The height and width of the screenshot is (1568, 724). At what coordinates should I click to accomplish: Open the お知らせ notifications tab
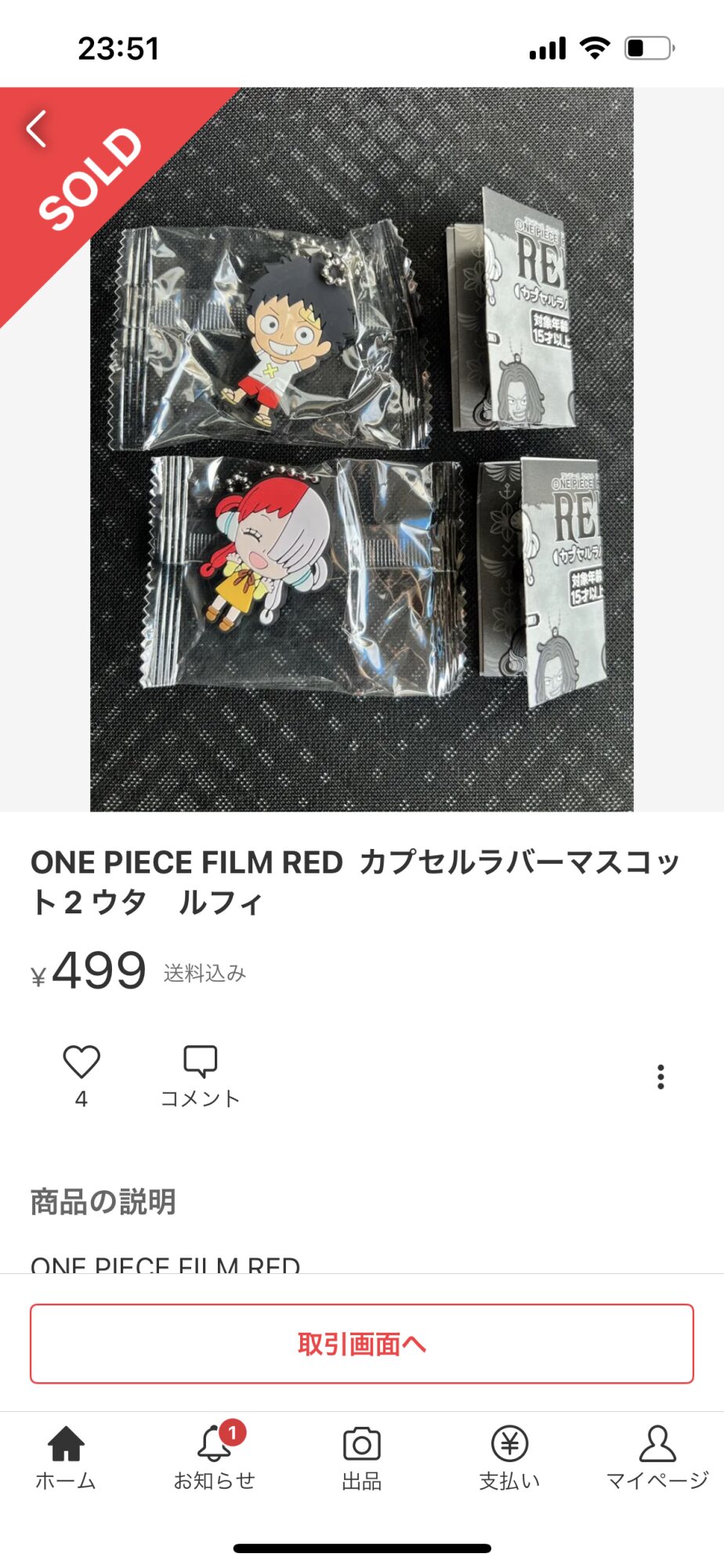214,1457
